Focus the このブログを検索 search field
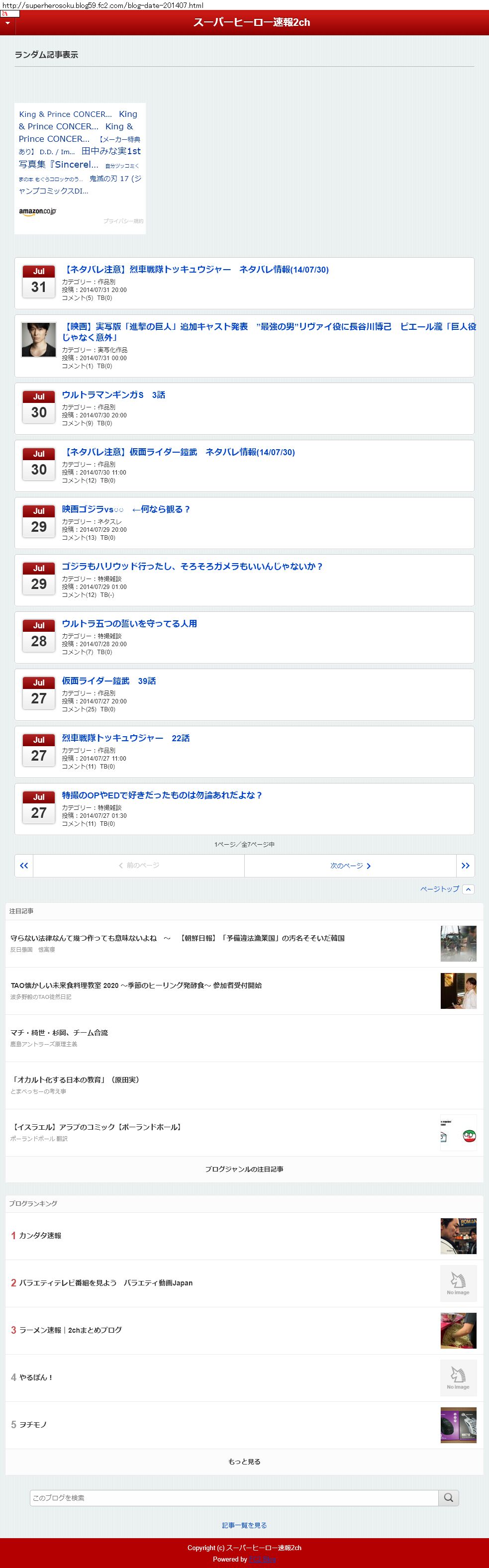This screenshot has height=1568, width=489. pos(234,1498)
